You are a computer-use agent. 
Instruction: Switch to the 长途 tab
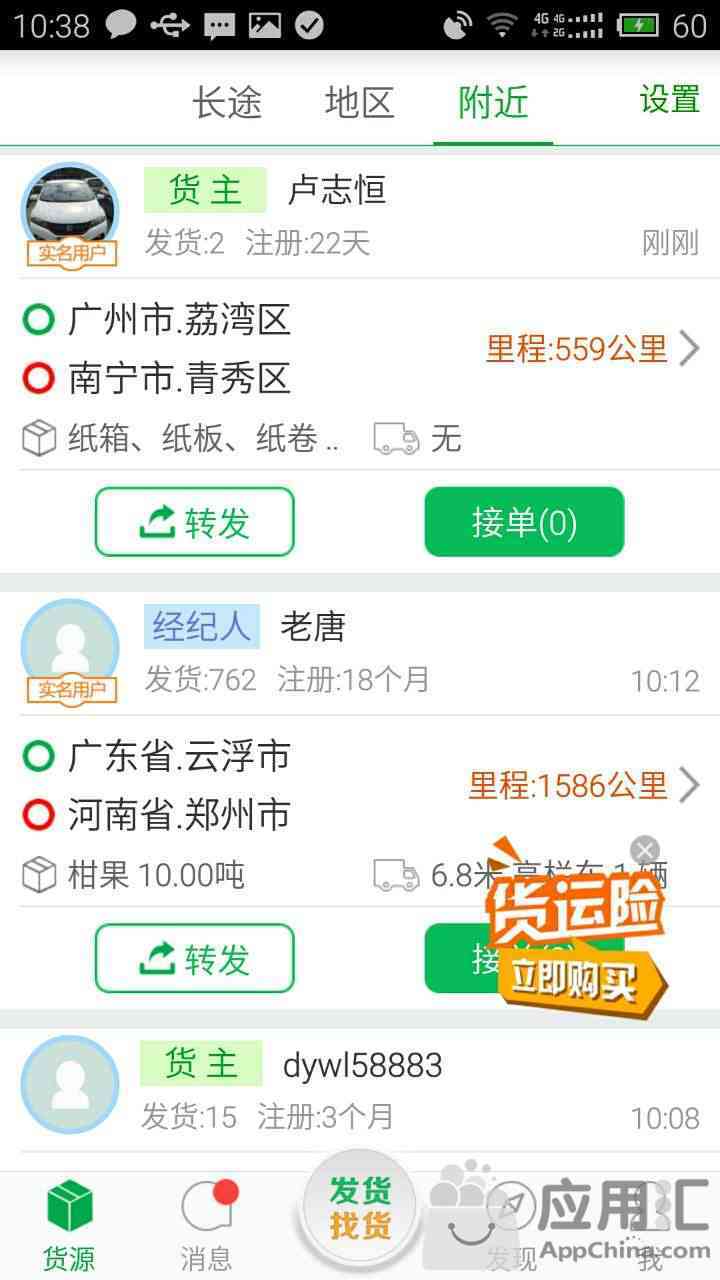pos(227,102)
